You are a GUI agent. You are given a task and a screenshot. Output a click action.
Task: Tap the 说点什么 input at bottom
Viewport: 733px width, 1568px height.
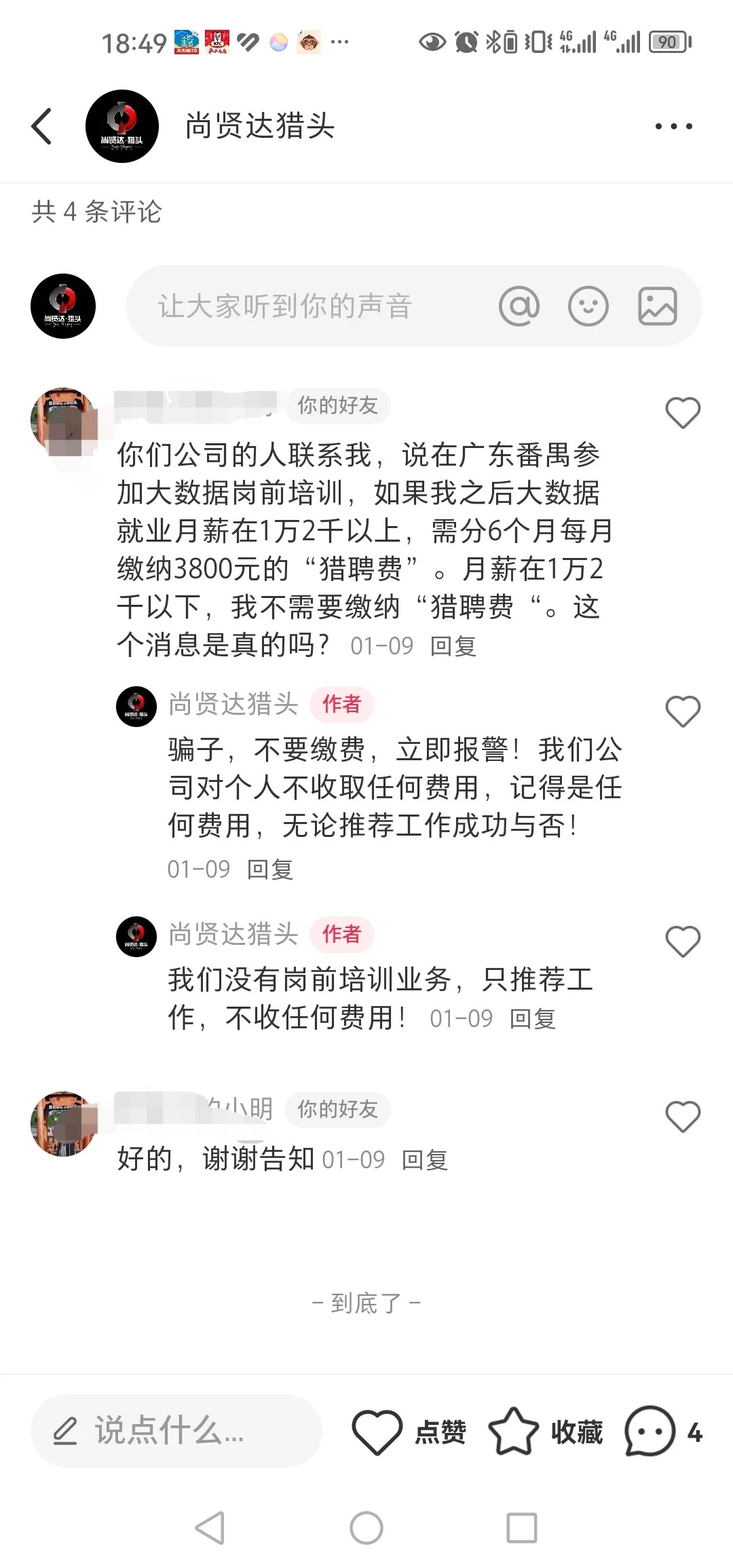click(x=176, y=1431)
